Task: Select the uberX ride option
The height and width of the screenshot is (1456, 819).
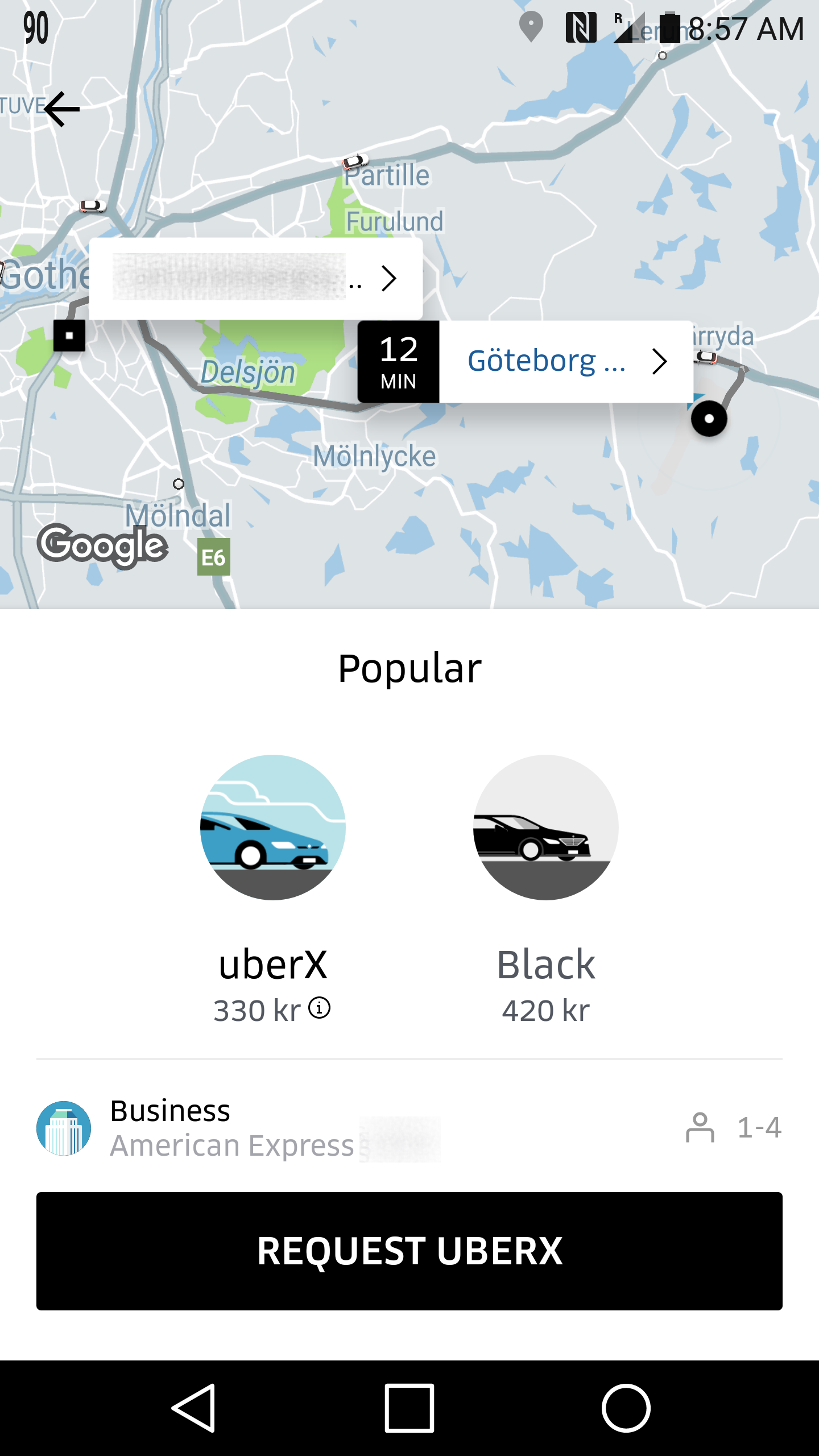Action: [273, 828]
